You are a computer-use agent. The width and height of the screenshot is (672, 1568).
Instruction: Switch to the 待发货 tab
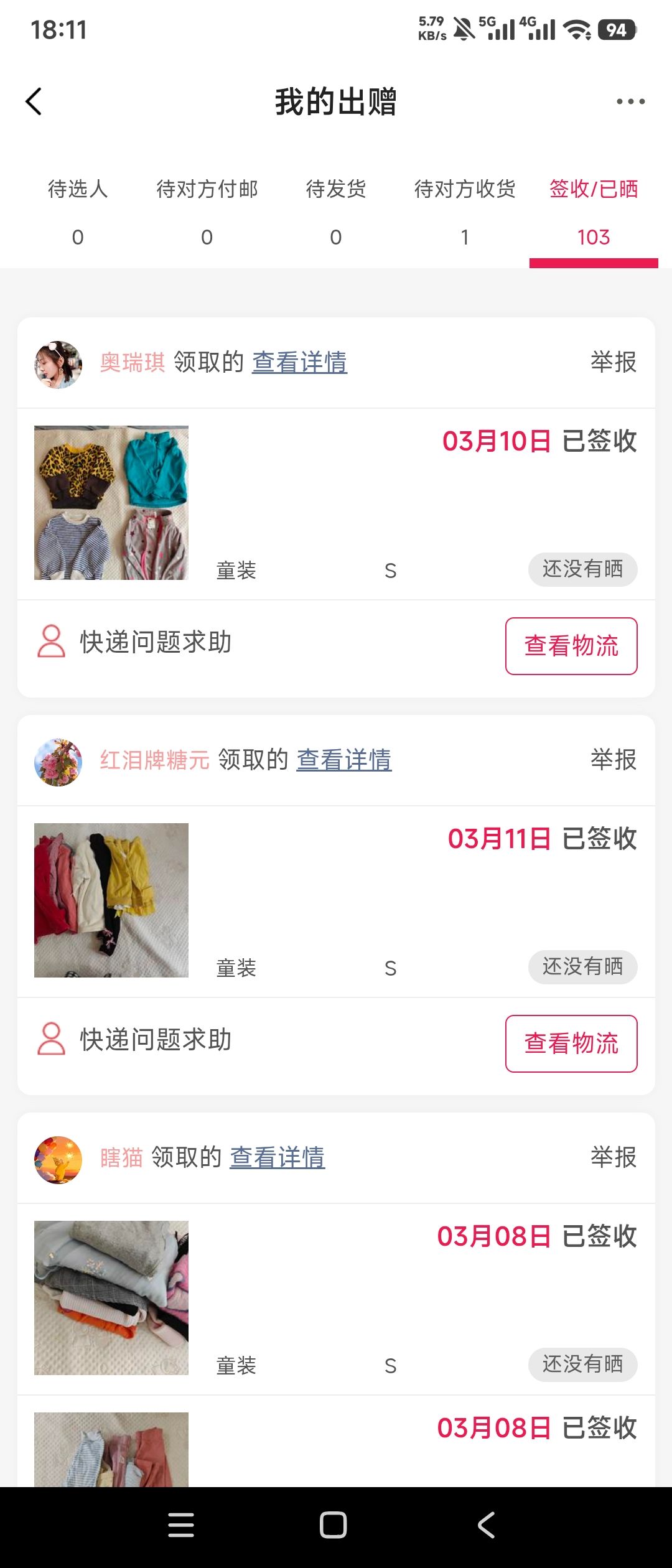pyautogui.click(x=336, y=212)
